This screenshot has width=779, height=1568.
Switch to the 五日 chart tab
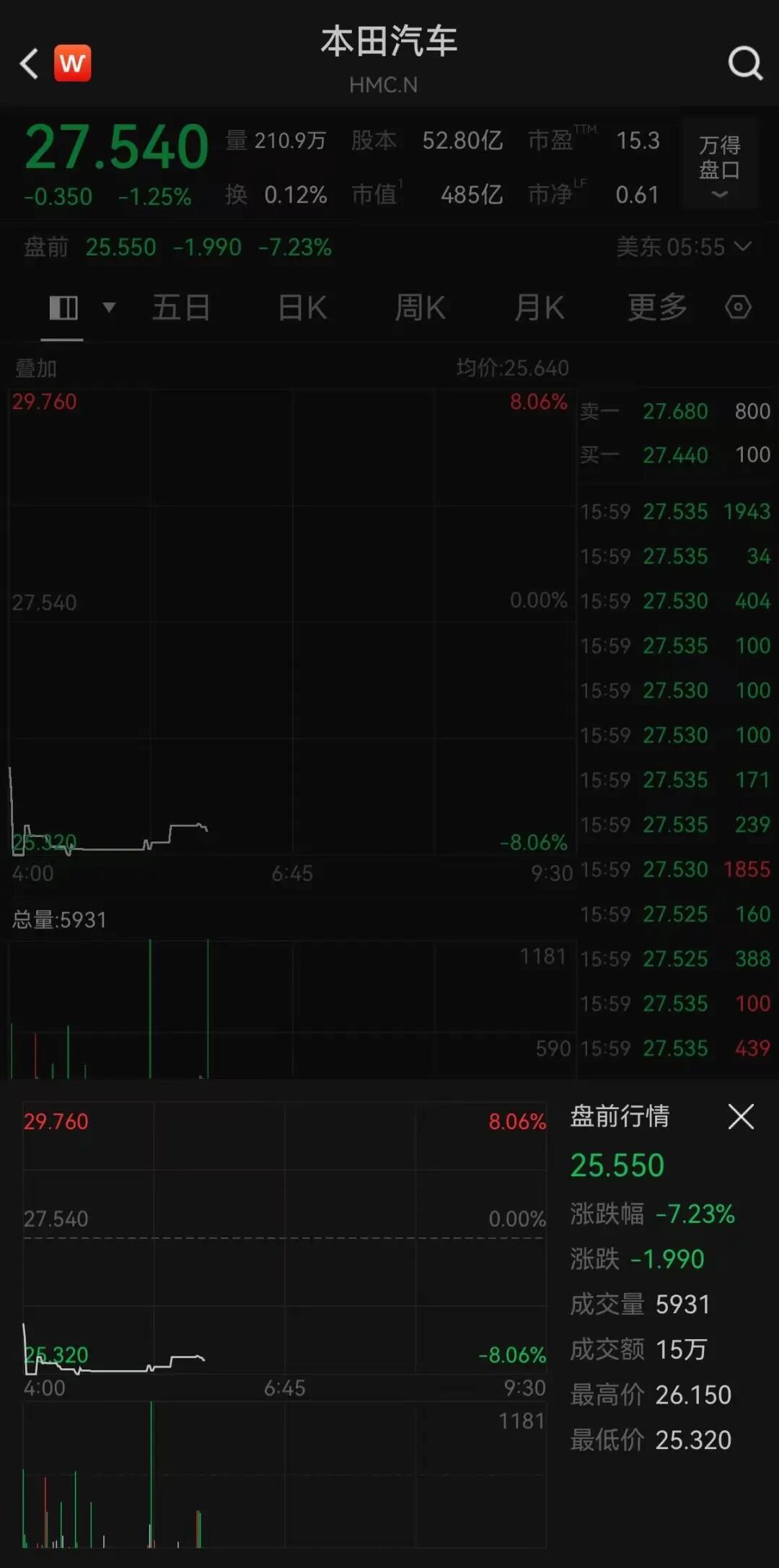click(x=181, y=308)
